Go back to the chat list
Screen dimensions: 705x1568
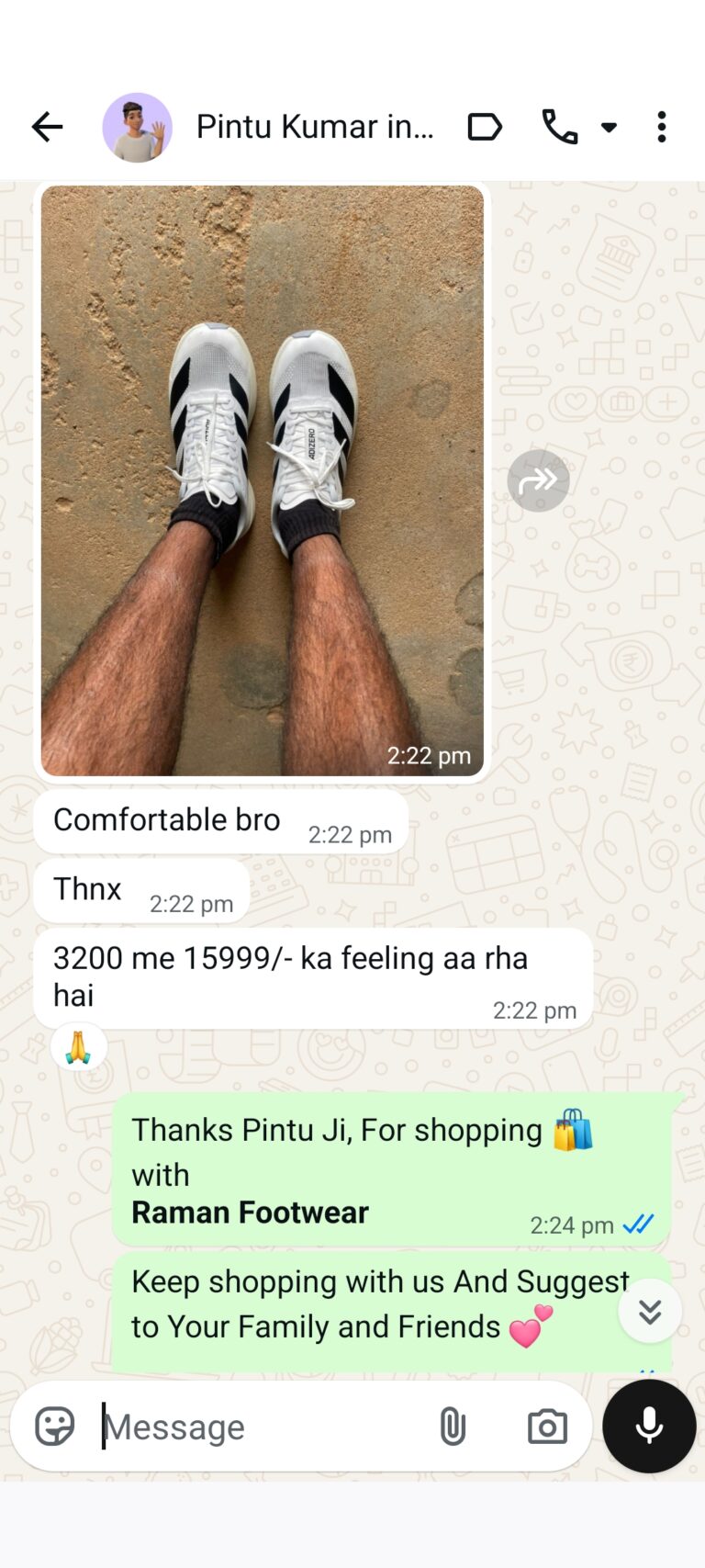47,127
